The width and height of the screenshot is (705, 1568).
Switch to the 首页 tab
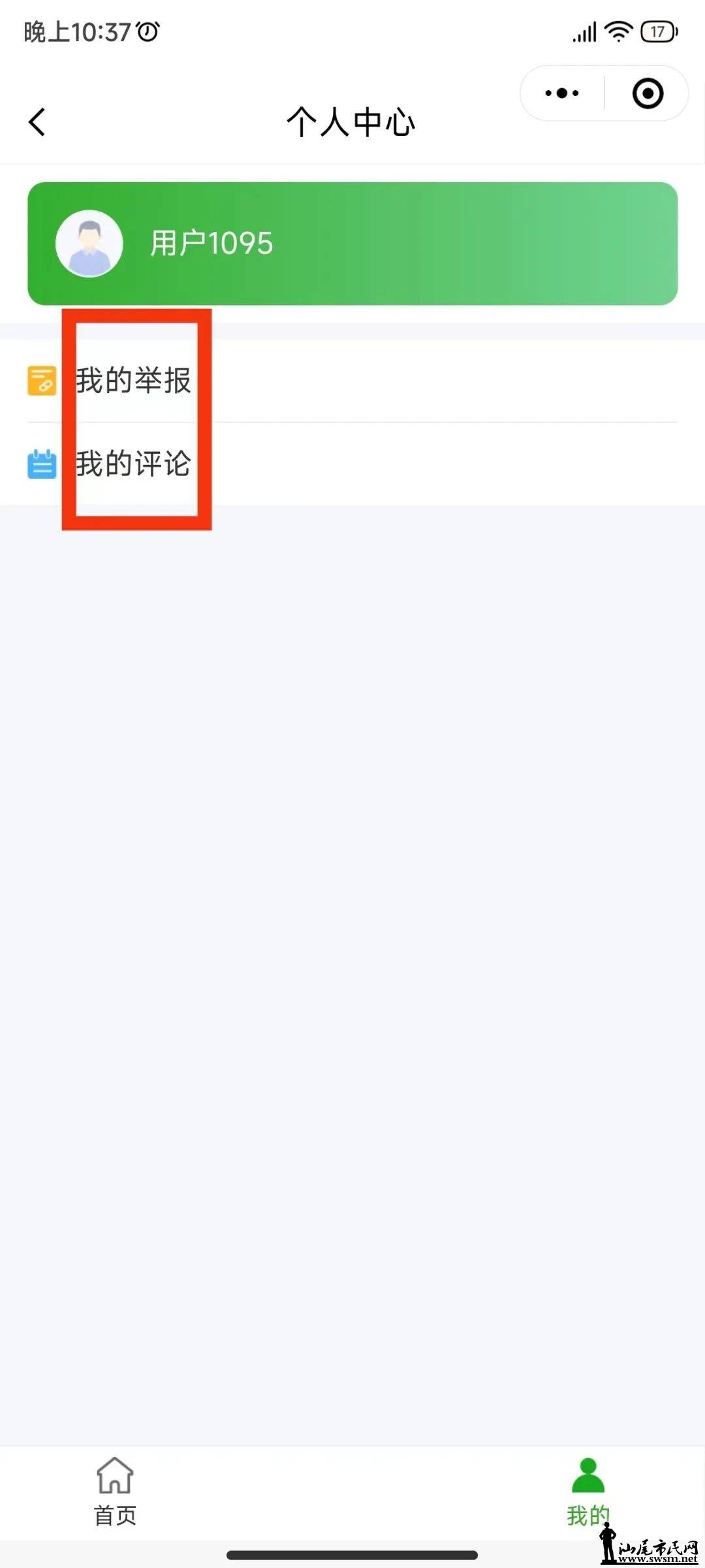tap(115, 1492)
